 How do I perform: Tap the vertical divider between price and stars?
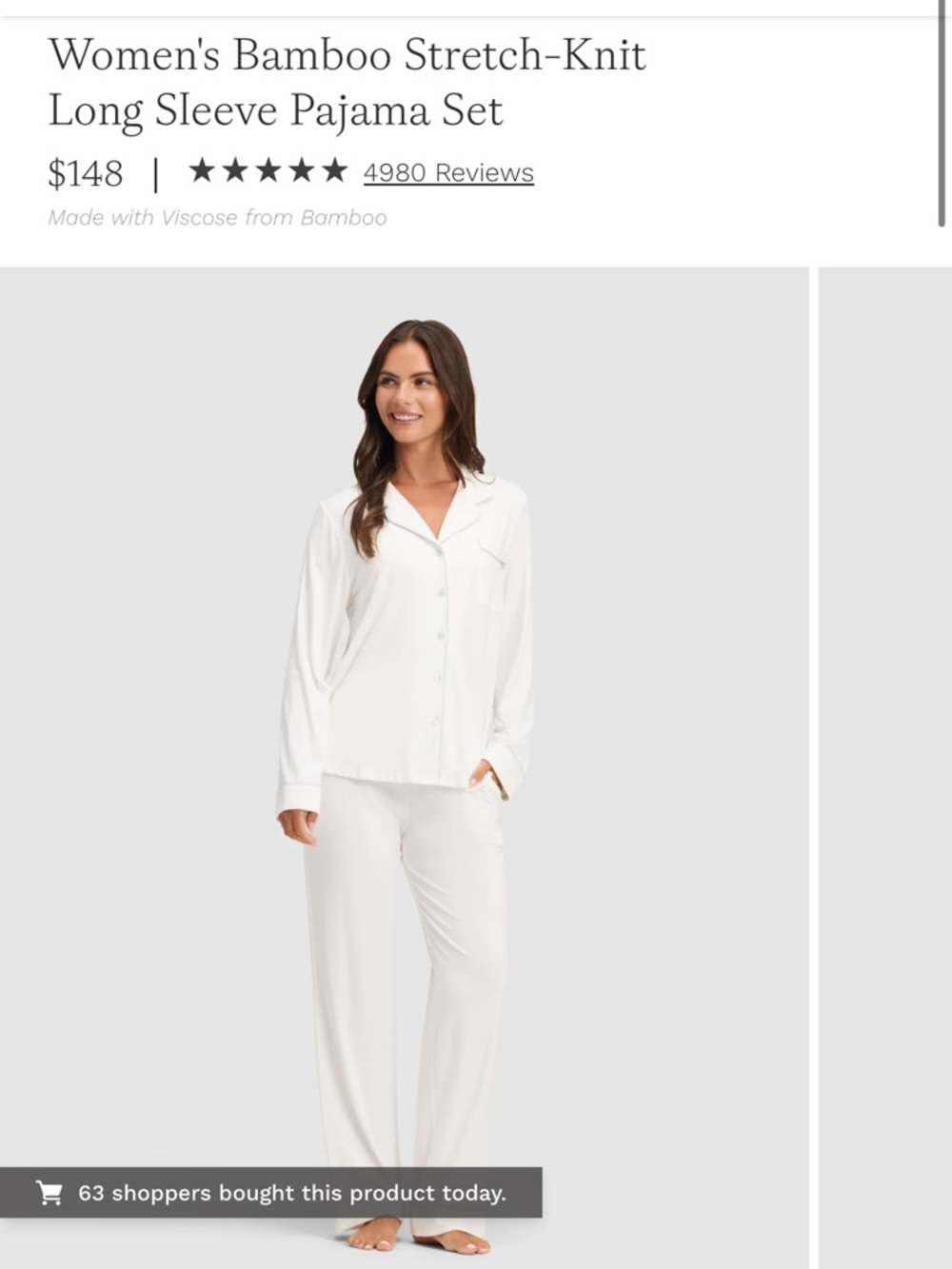coord(155,171)
